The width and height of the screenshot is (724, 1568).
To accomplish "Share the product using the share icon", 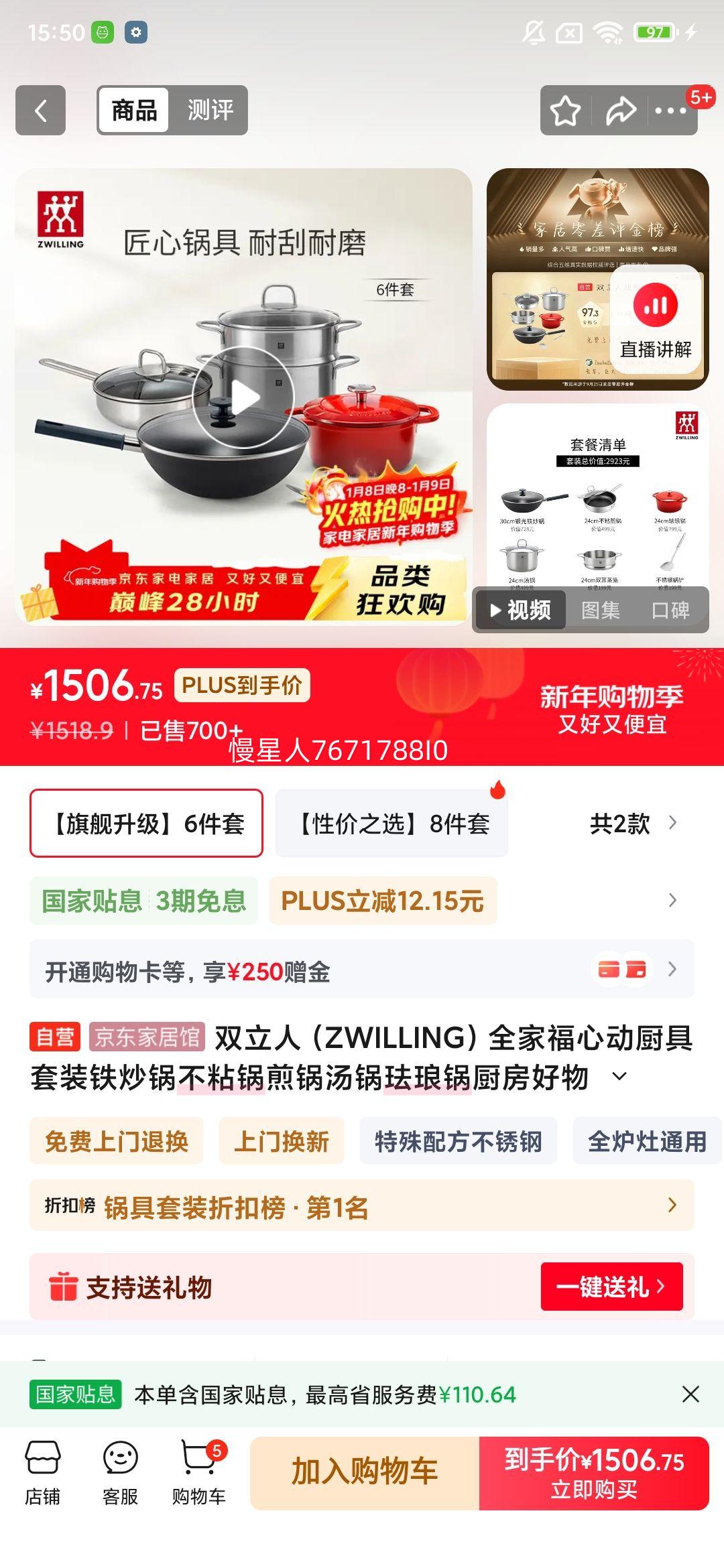I will 620,111.
